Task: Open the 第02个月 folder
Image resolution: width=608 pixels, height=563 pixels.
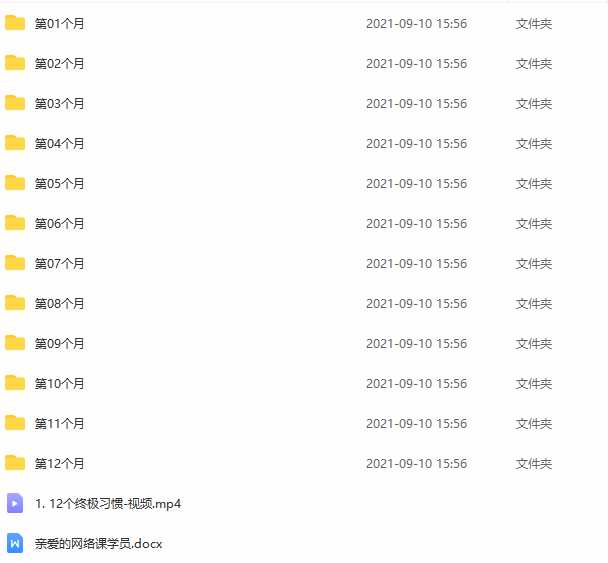Action: [59, 64]
